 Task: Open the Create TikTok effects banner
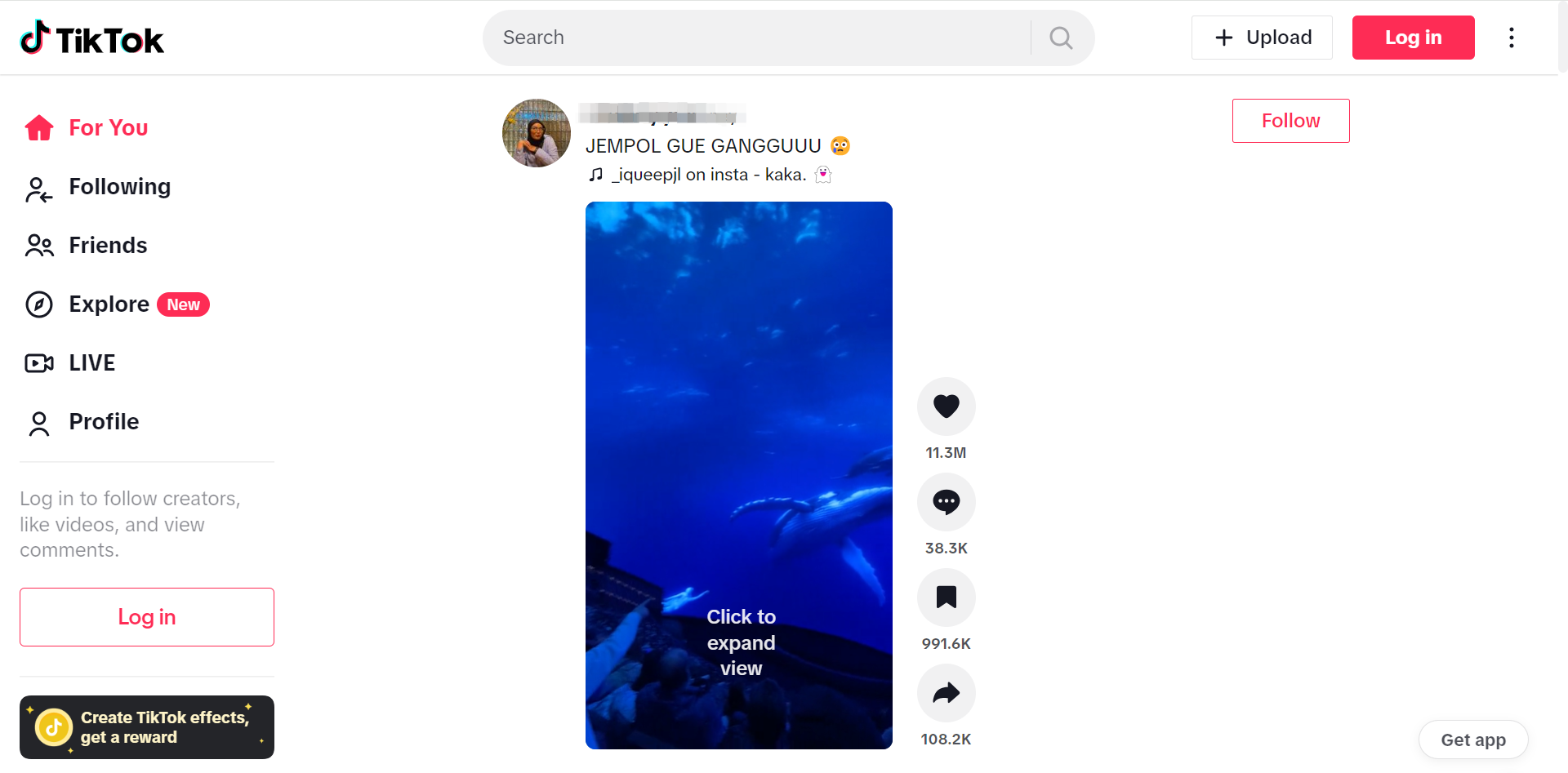147,727
